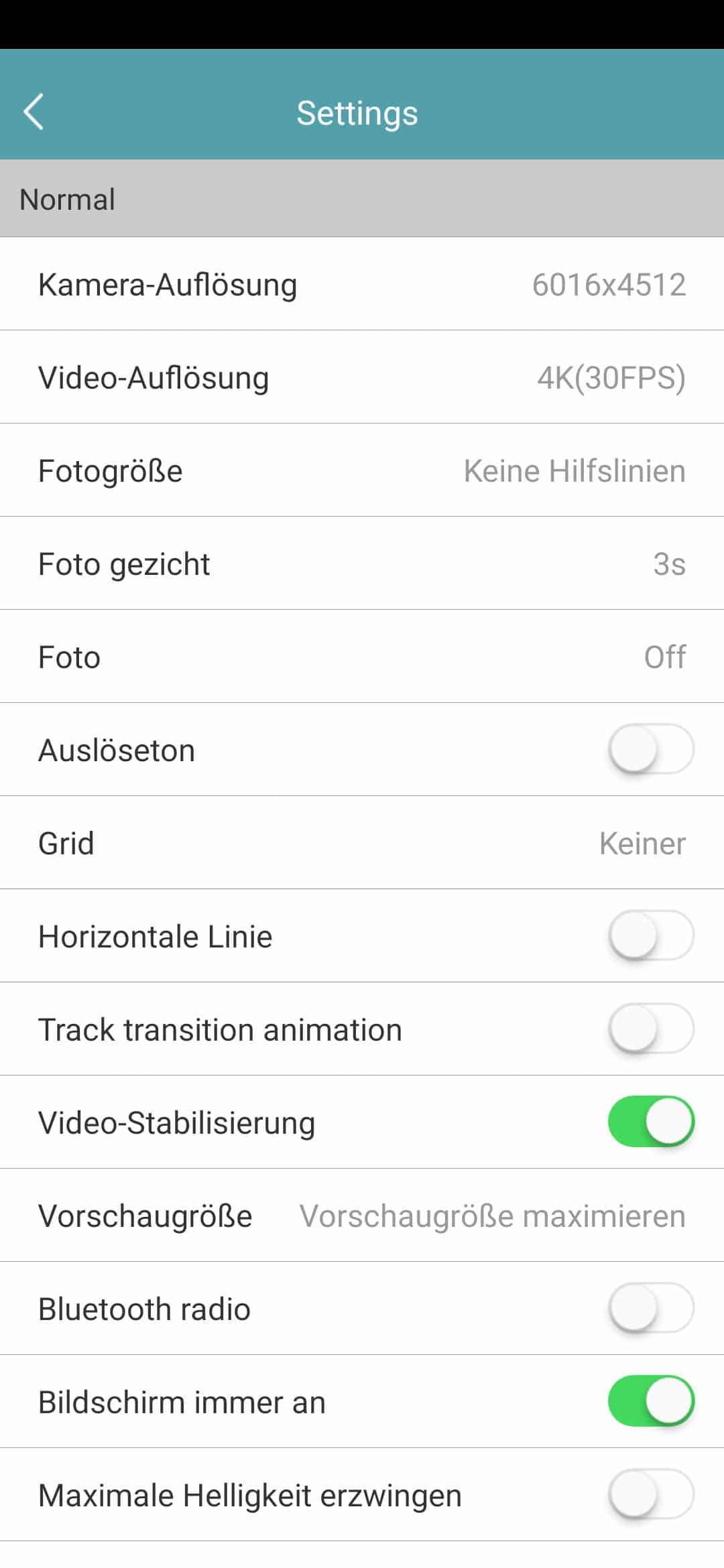Open the Fotogröße row
Image resolution: width=724 pixels, height=1568 pixels.
362,470
